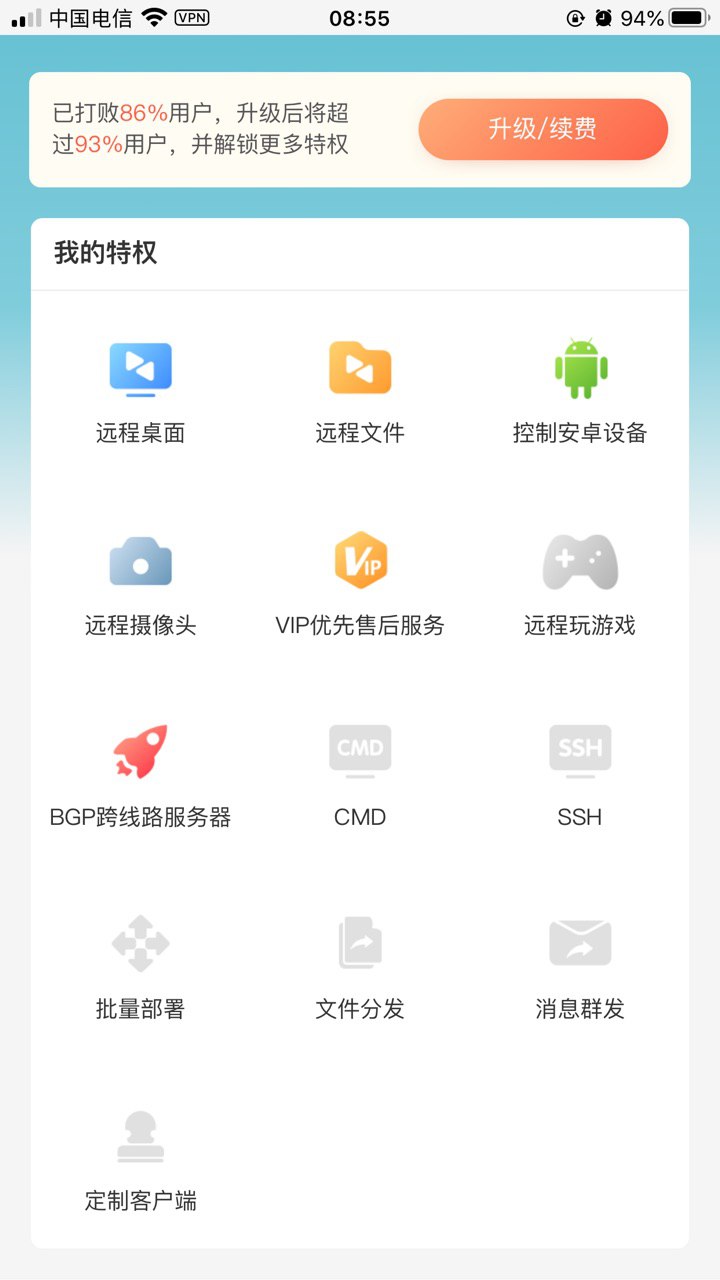Viewport: 720px width, 1280px height.
Task: Open the 远程玩游戏 gaming privilege
Action: tap(580, 585)
